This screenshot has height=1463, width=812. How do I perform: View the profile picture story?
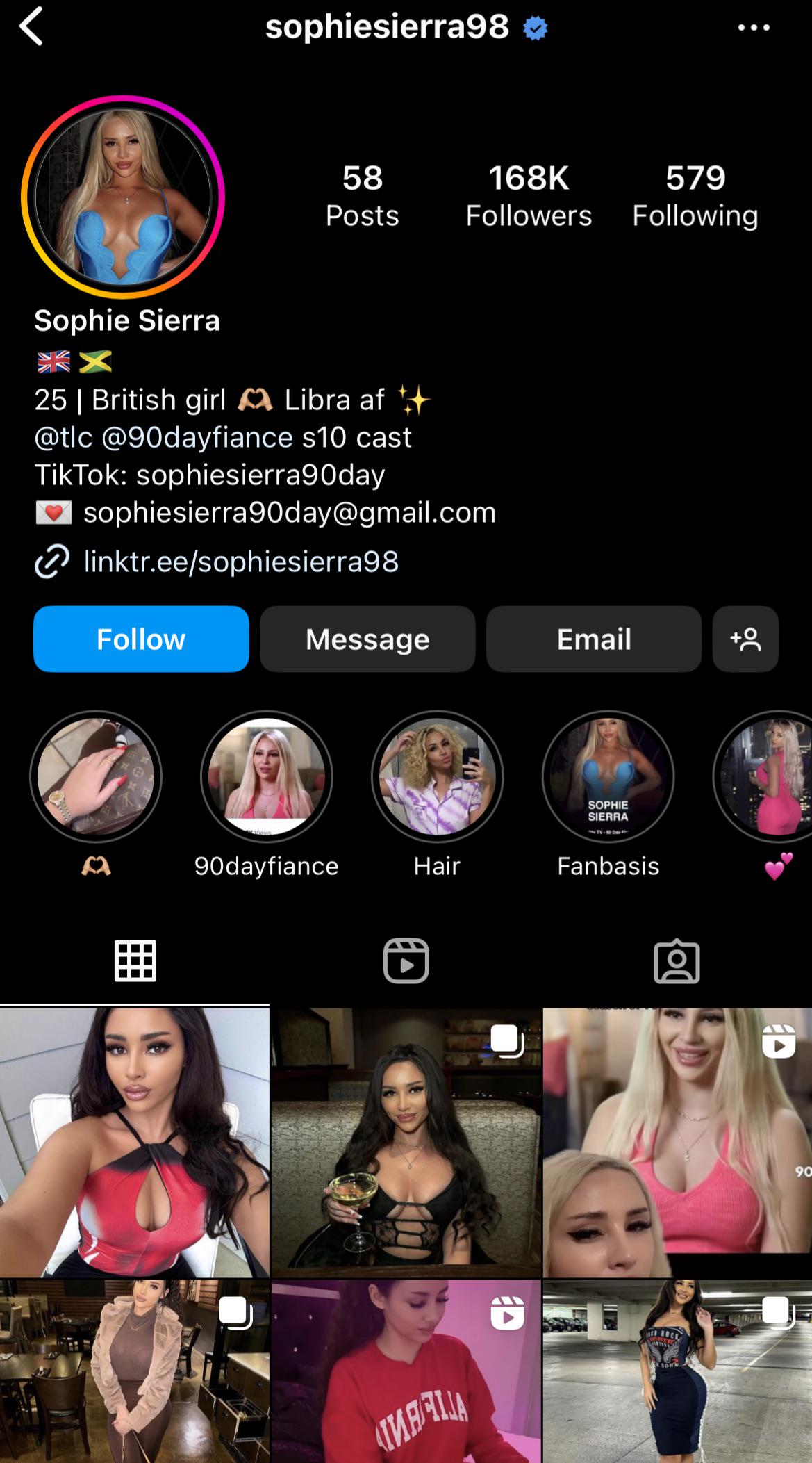pyautogui.click(x=123, y=197)
